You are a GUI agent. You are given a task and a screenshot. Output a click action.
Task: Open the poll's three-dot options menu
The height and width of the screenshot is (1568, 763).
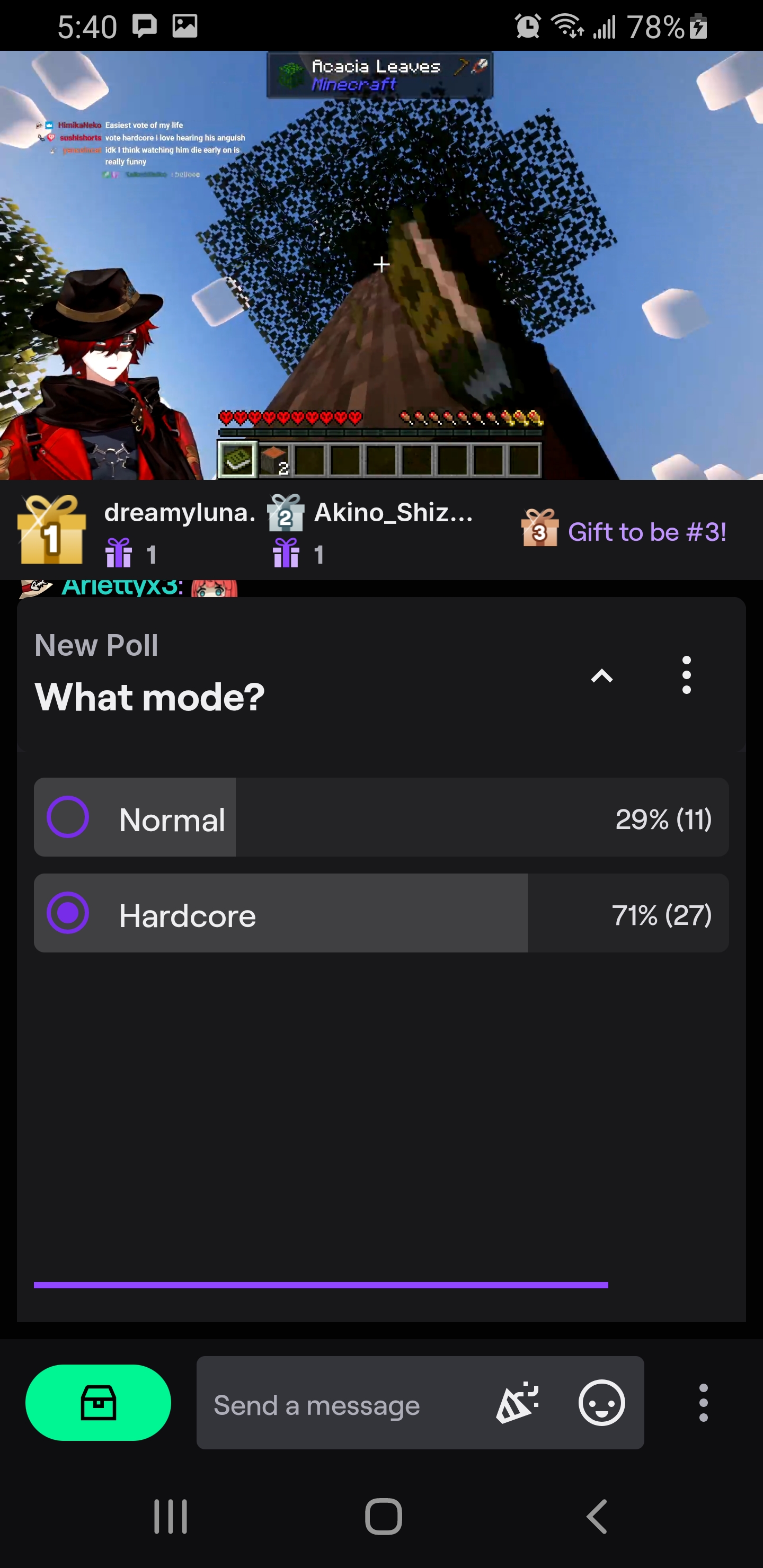(x=686, y=675)
